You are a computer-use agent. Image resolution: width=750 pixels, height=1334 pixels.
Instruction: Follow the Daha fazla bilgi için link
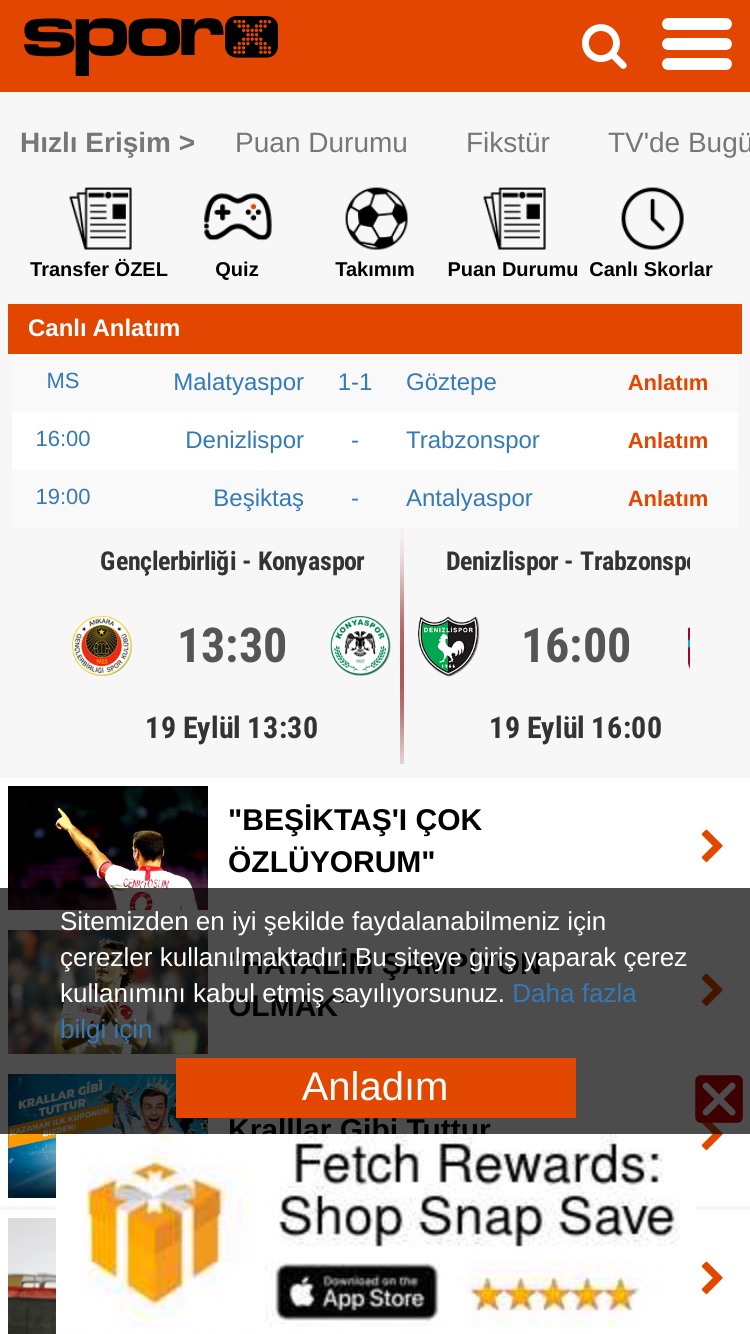pos(348,1011)
